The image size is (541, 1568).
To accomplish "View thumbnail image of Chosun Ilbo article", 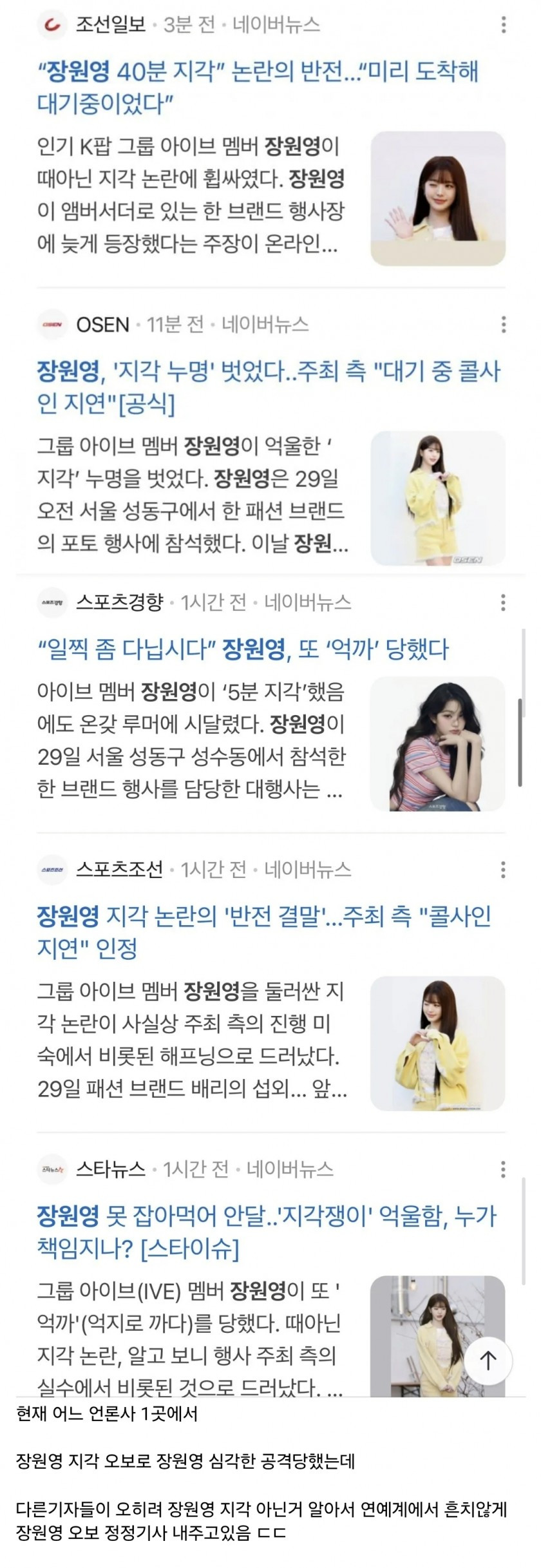I will coord(438,198).
